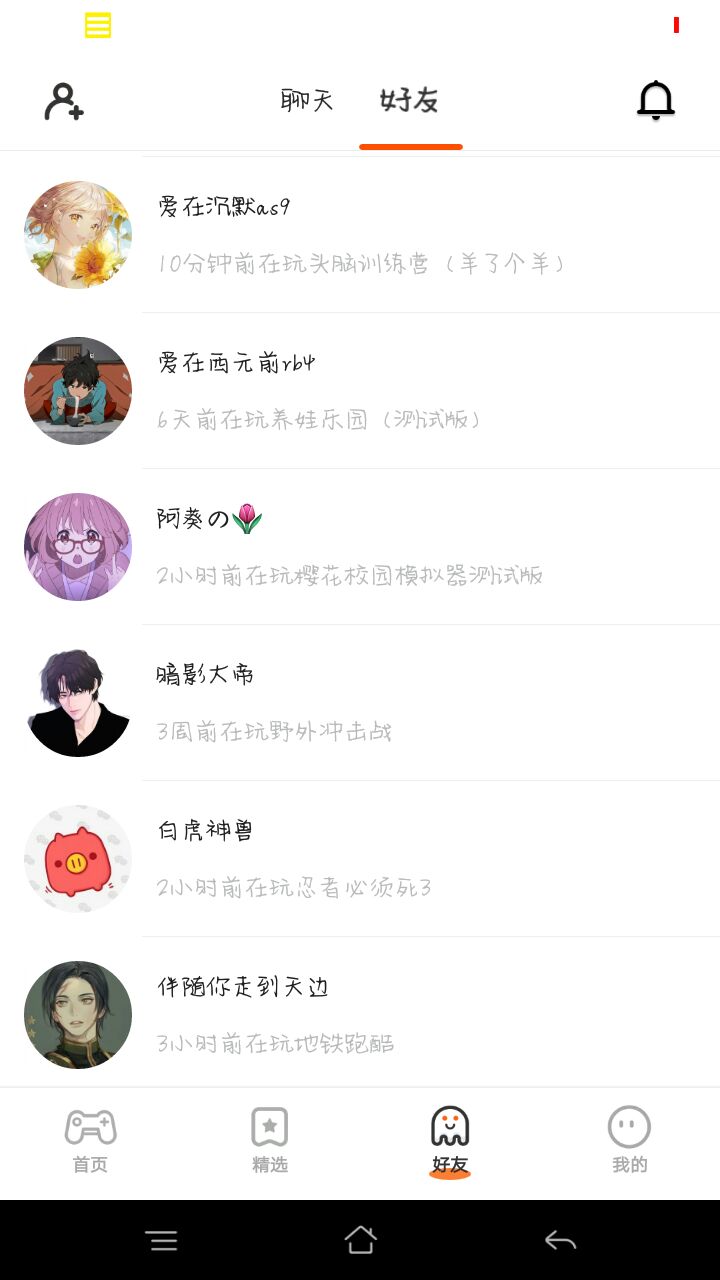Go back using the system back button
This screenshot has width=720, height=1280.
tap(560, 1241)
